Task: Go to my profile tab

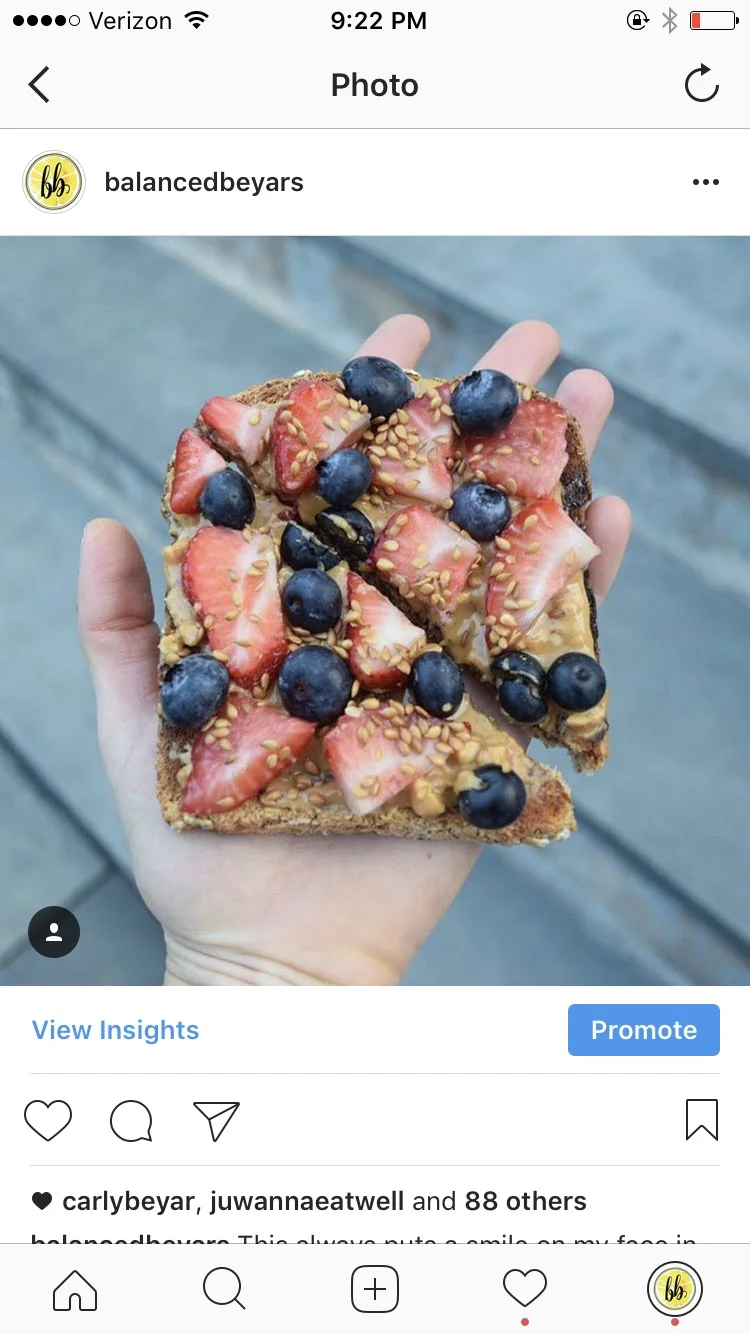Action: coord(675,1289)
